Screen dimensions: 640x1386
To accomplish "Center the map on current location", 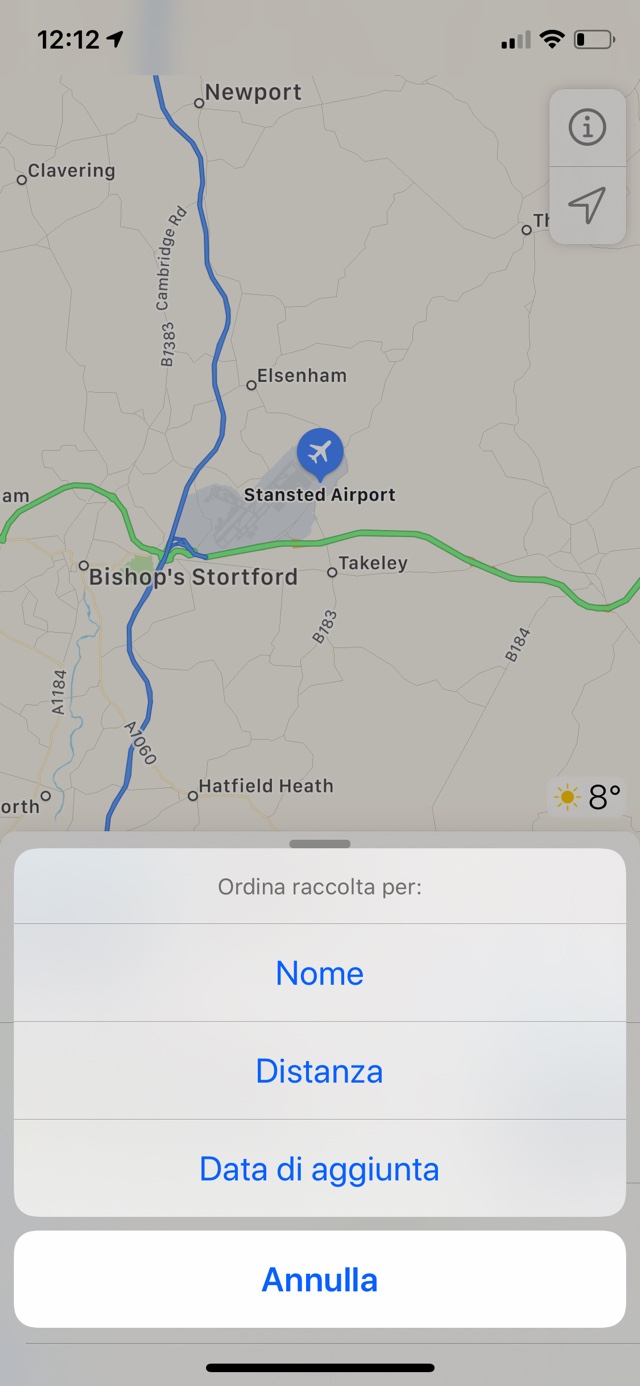I will [x=587, y=205].
